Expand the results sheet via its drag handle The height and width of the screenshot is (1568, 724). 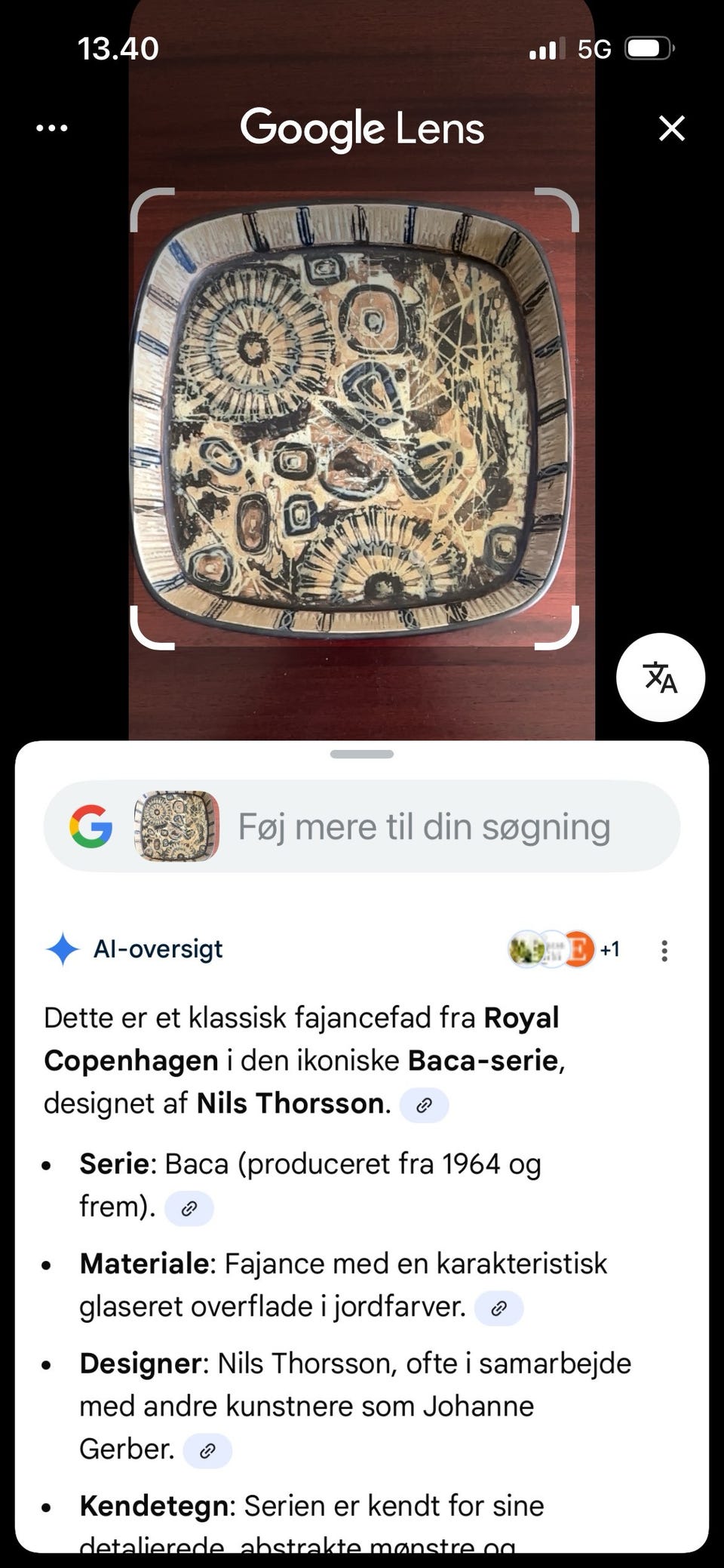click(361, 753)
